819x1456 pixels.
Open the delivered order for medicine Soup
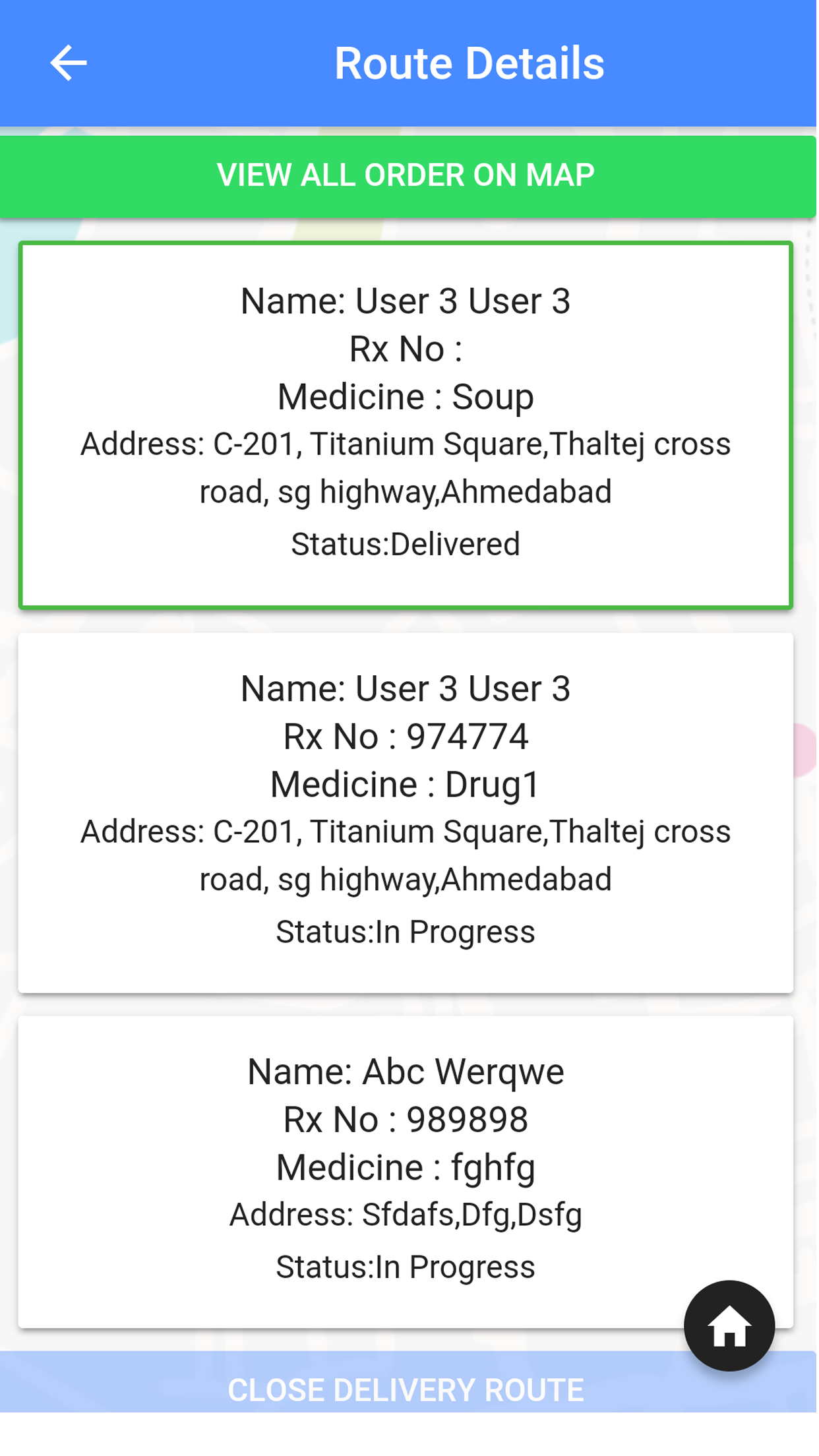click(x=407, y=426)
